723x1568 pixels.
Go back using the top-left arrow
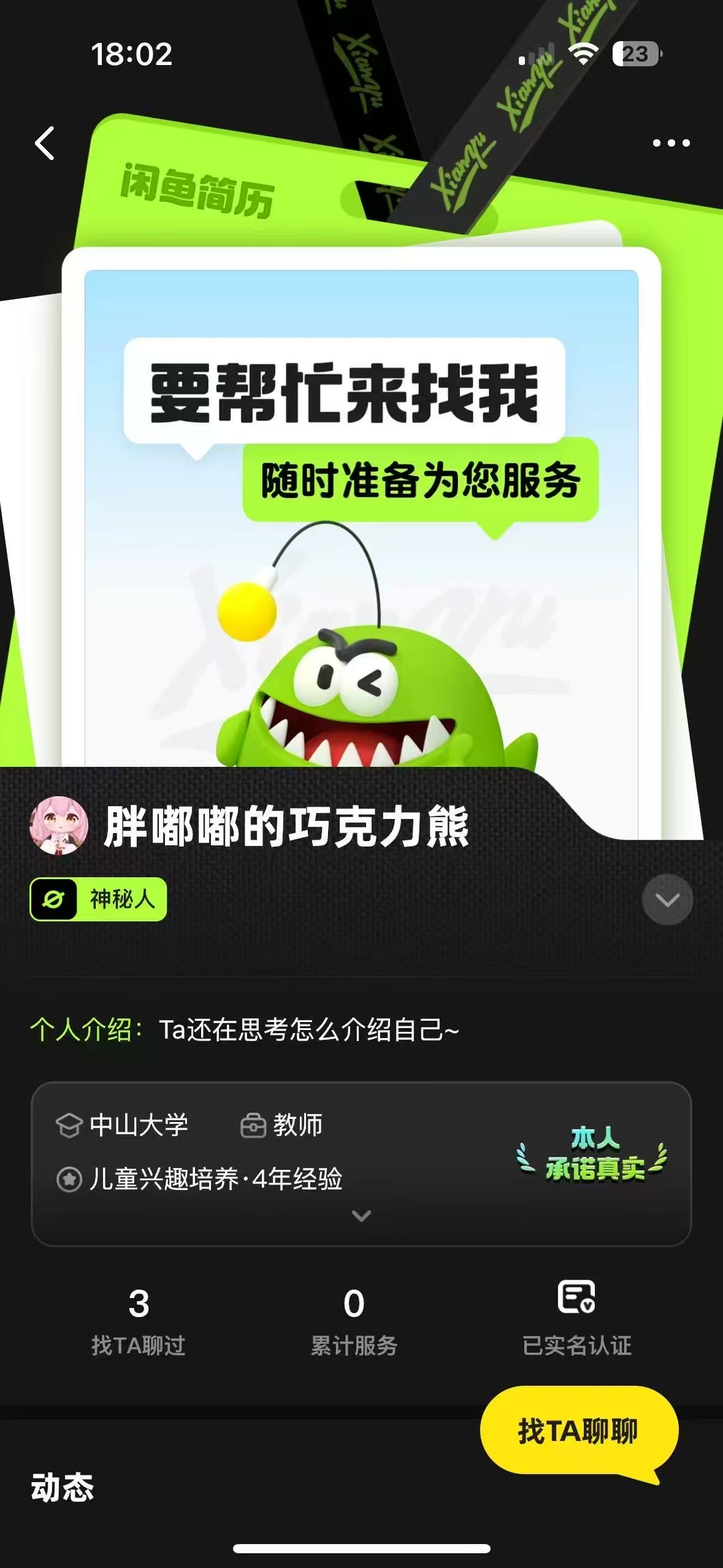(45, 144)
